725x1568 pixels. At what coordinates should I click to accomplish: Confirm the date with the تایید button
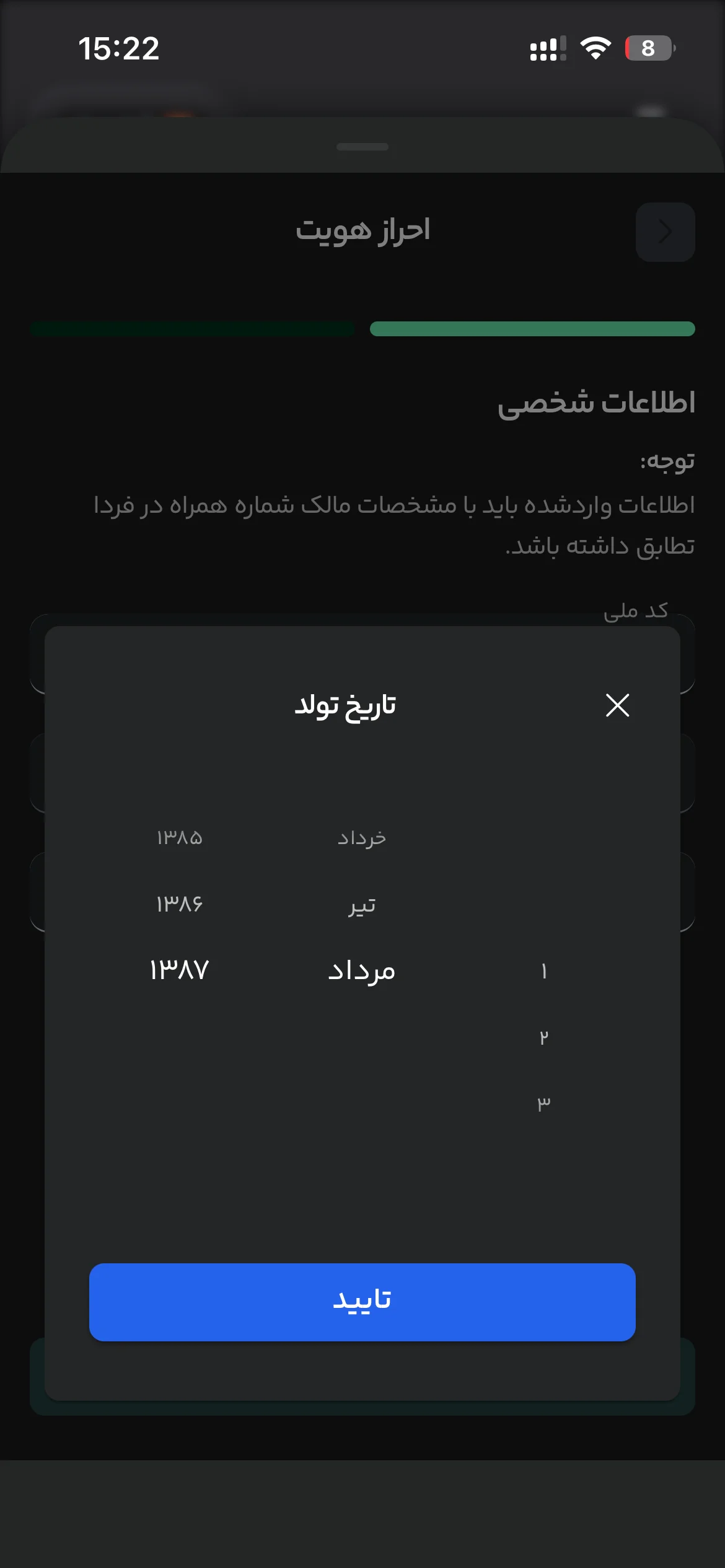point(362,1302)
